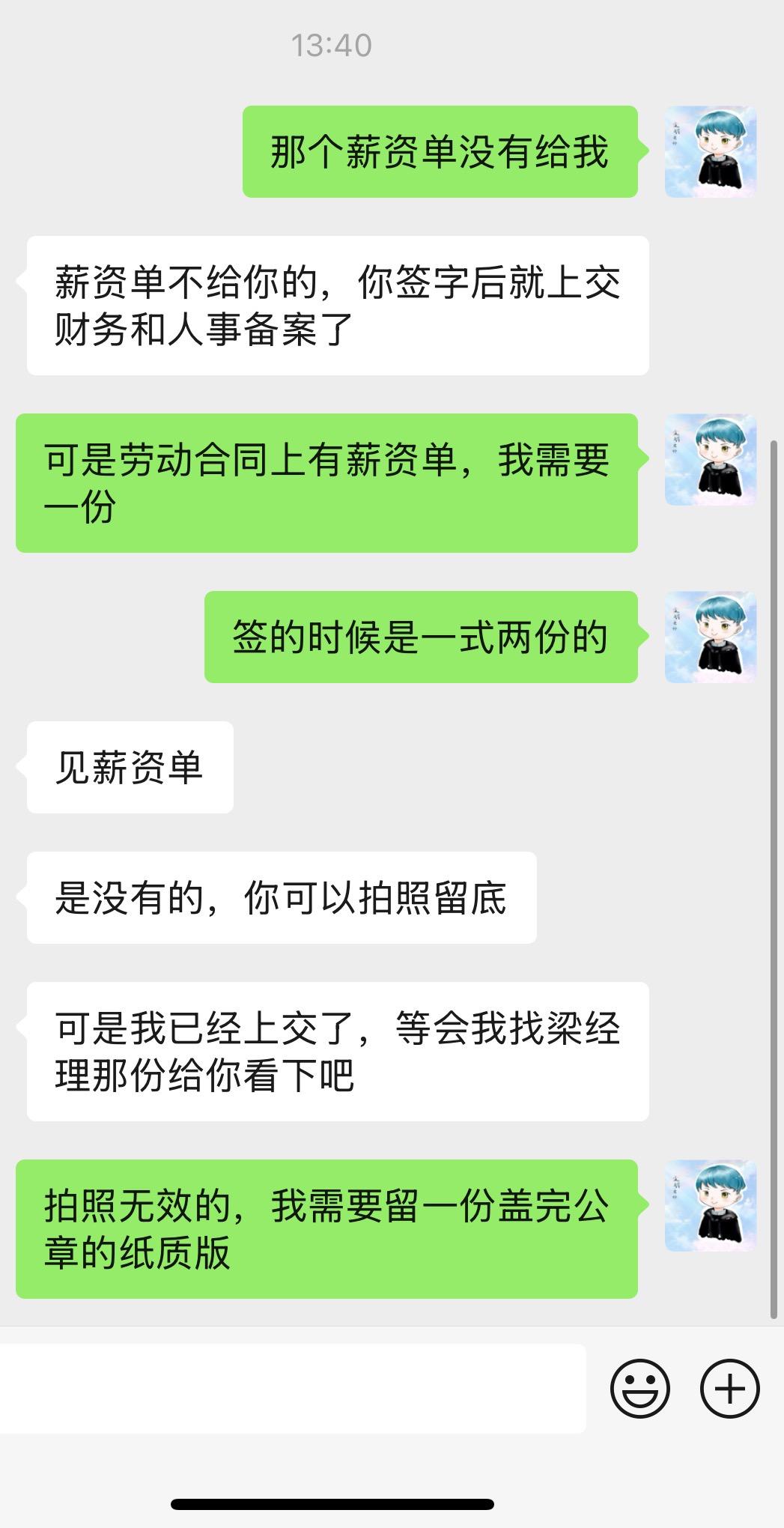Image resolution: width=784 pixels, height=1528 pixels.
Task: Tap avatar beside 拍照无效的 message
Action: tap(711, 1205)
